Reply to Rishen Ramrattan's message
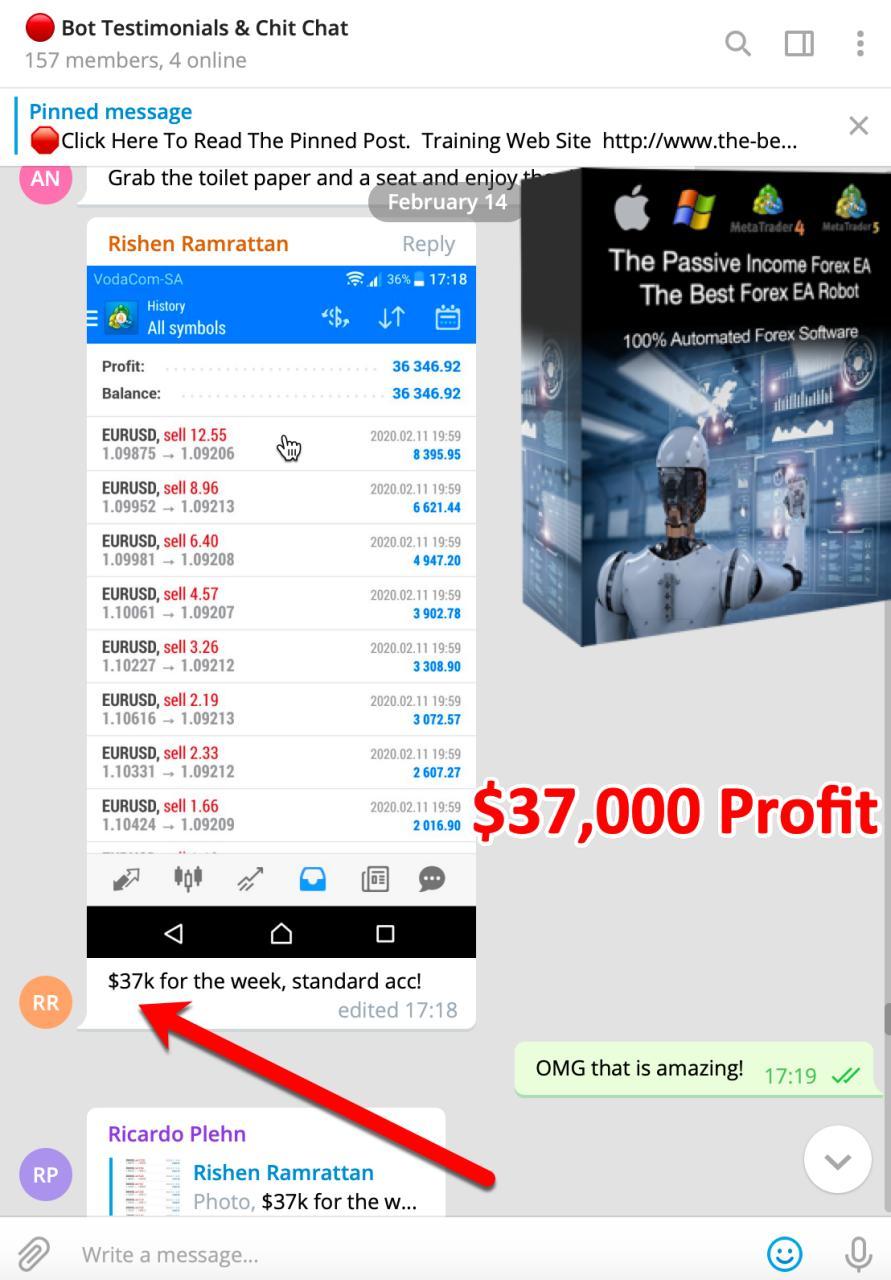Viewport: 891px width, 1280px height. pyautogui.click(x=428, y=244)
